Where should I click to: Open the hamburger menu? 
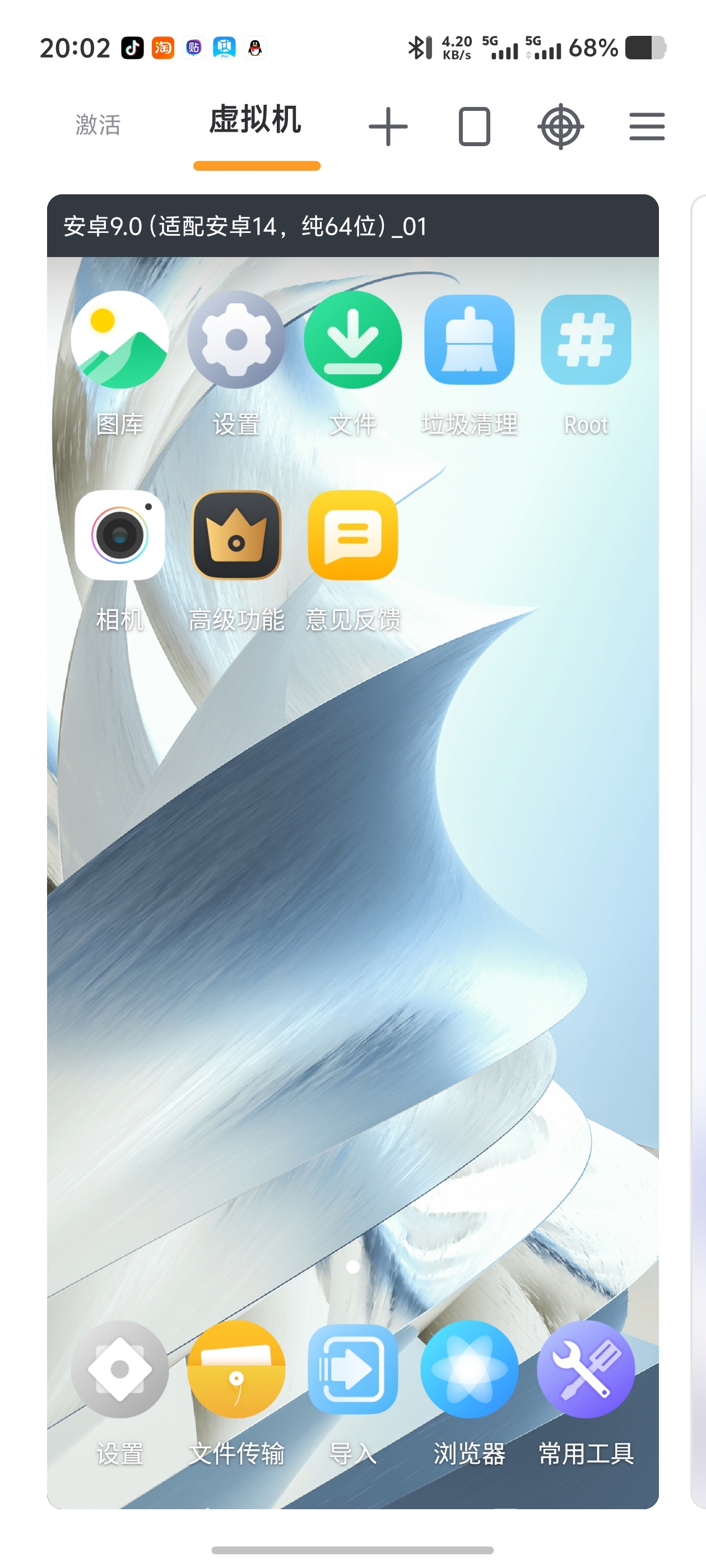point(647,127)
